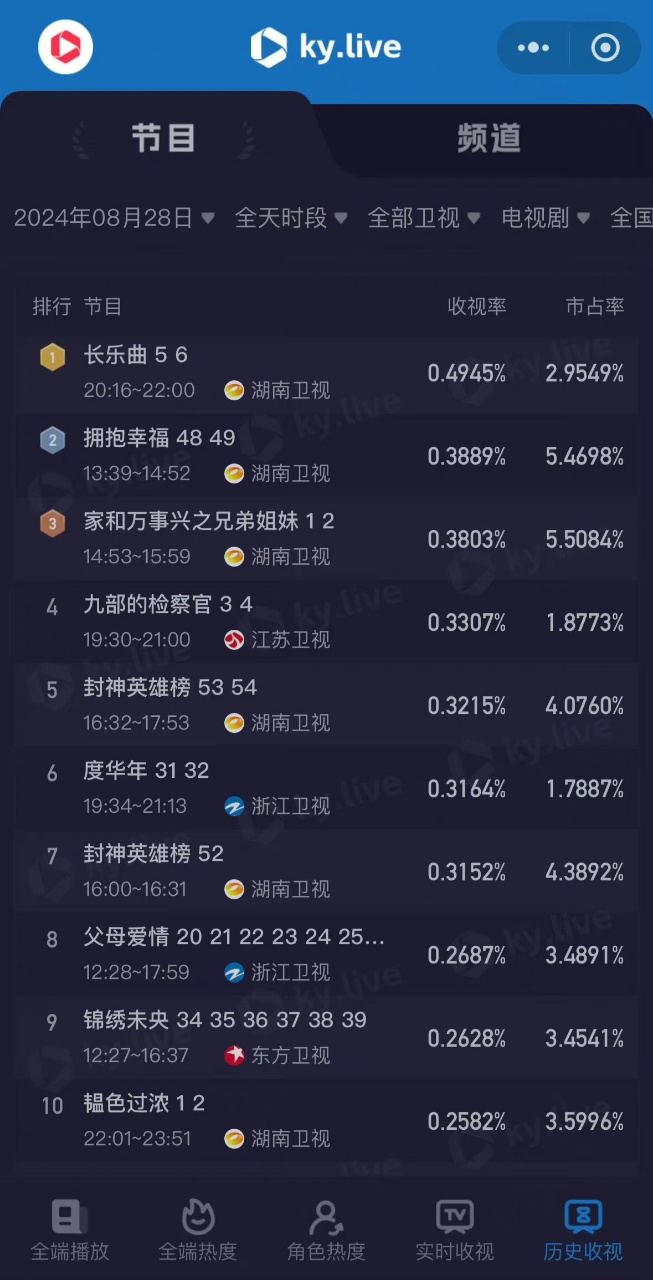Go to 全端播放 in bottom navigation
Screen dimensions: 653x1280
(x=69, y=1230)
